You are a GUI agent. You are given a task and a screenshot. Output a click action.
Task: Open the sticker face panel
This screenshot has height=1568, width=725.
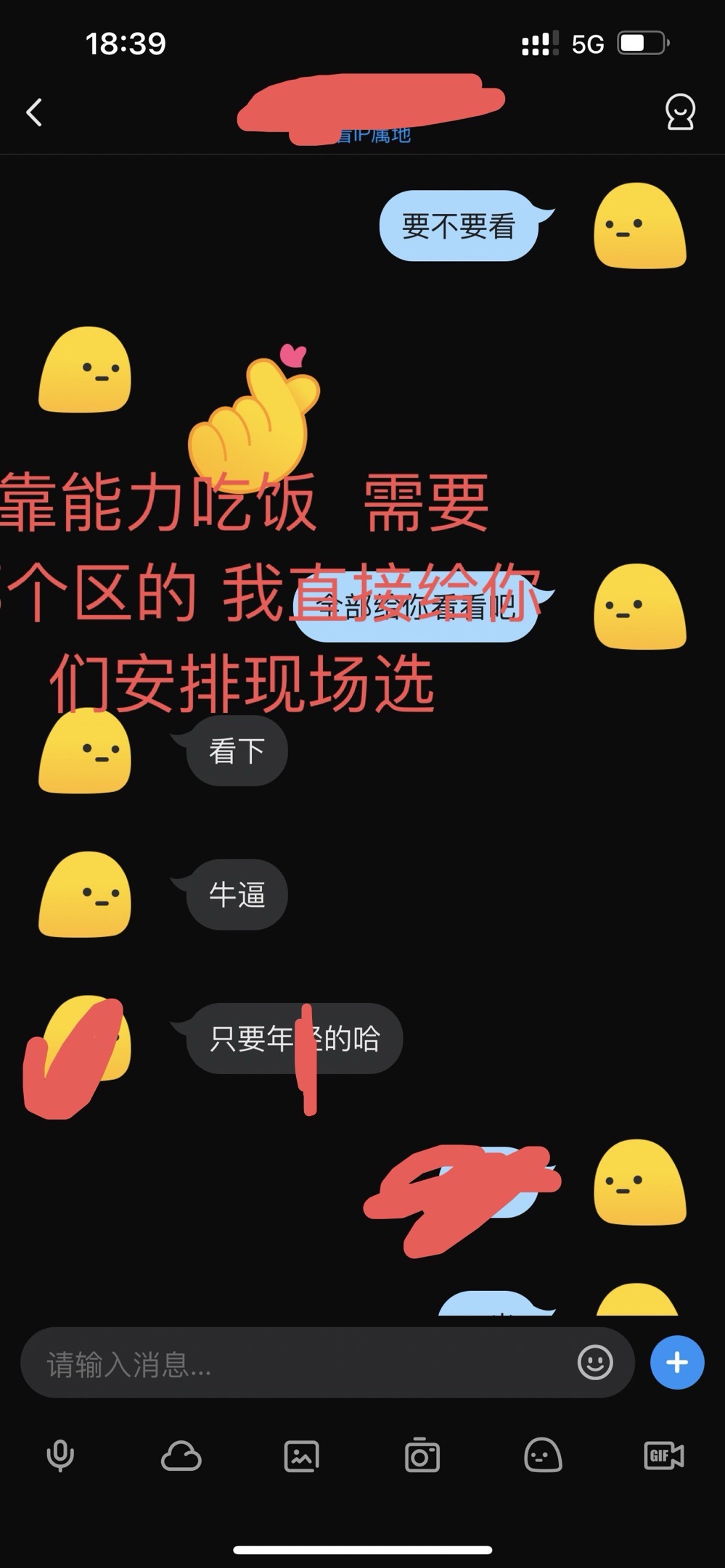[543, 1455]
